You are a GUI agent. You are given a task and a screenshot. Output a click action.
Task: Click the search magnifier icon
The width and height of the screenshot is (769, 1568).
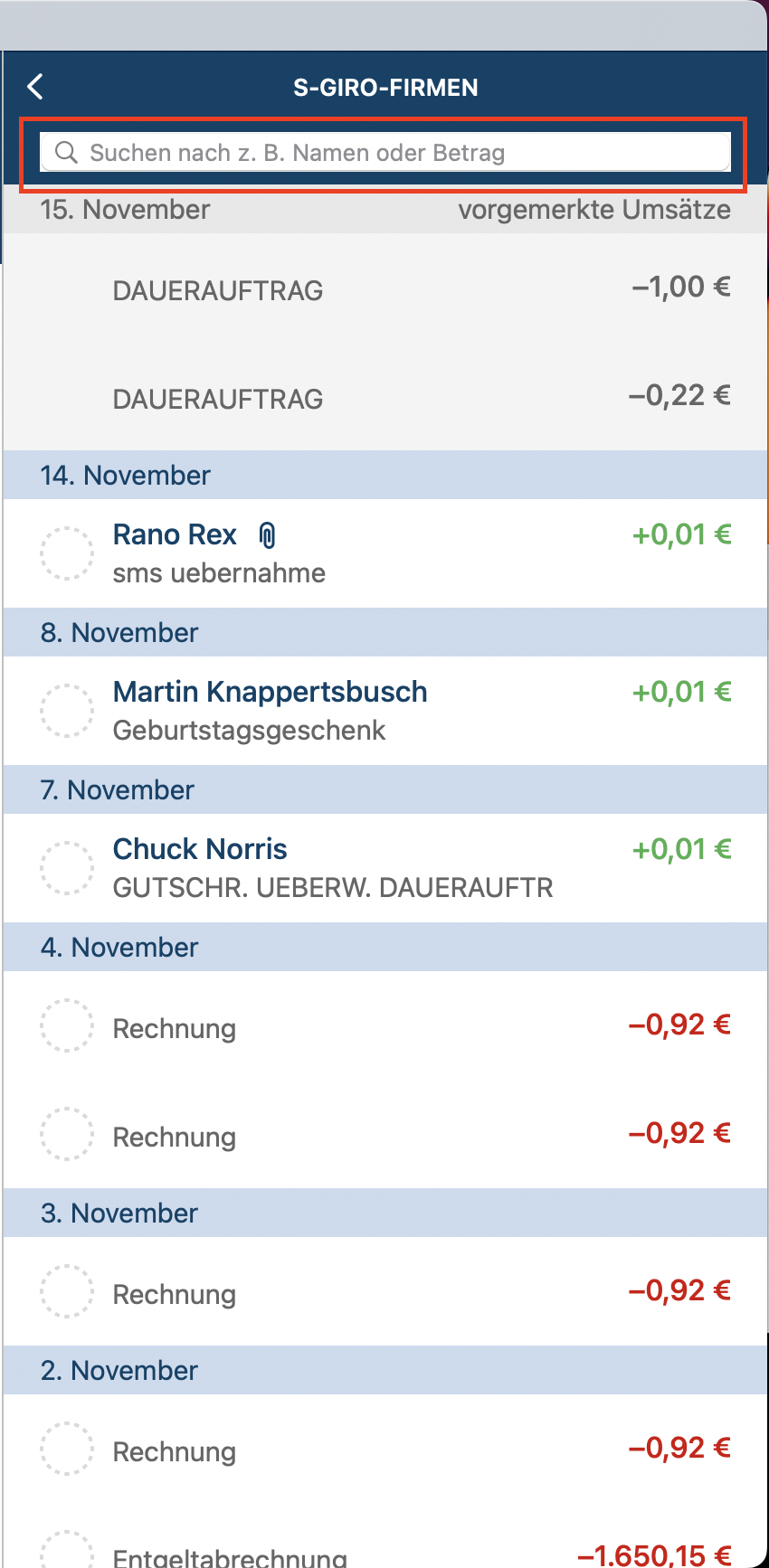[66, 153]
